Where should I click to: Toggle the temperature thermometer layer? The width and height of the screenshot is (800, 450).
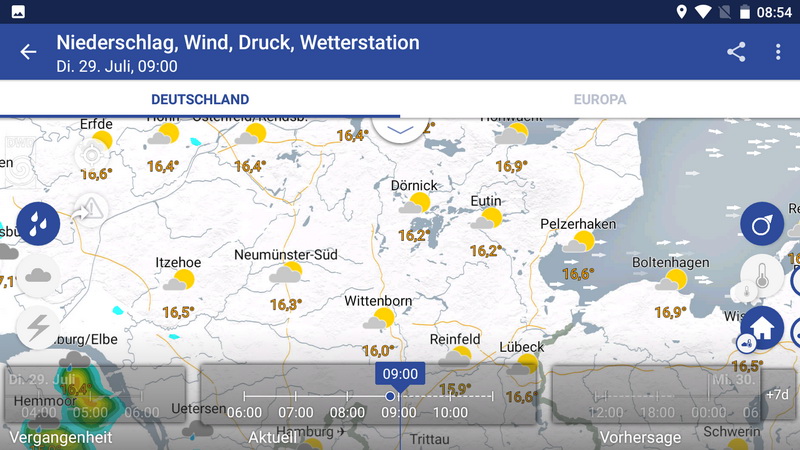[x=762, y=276]
